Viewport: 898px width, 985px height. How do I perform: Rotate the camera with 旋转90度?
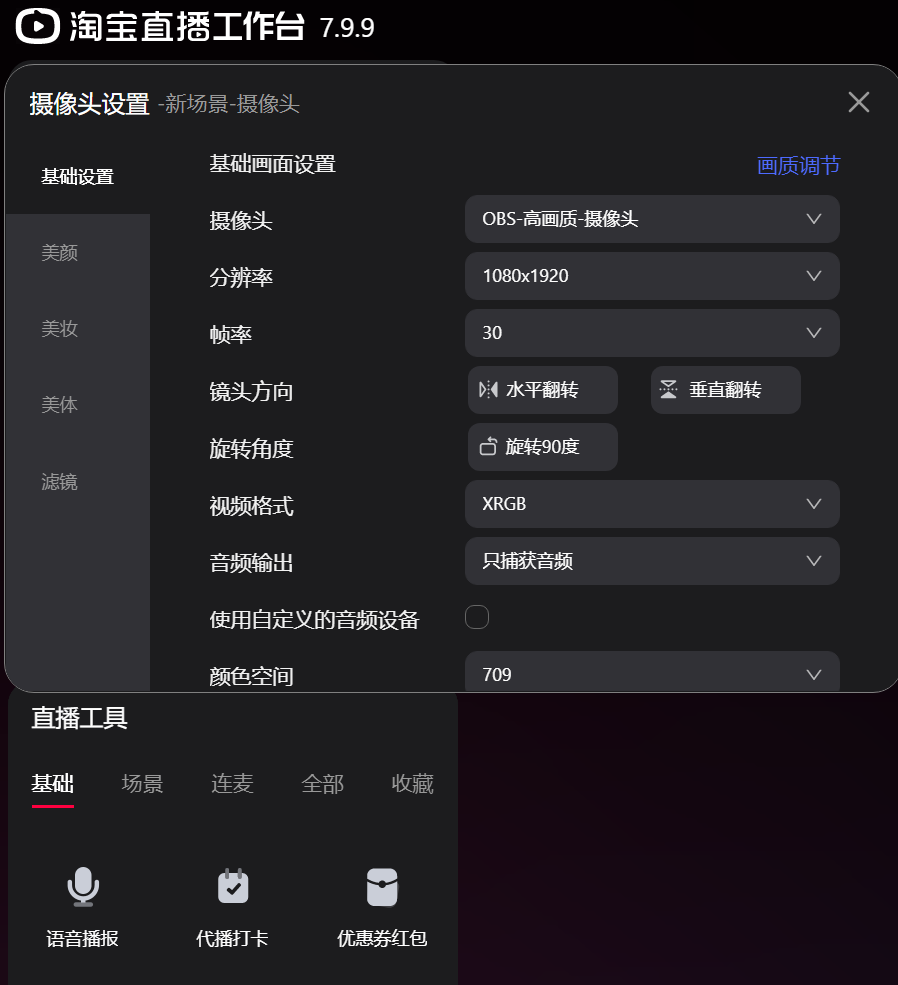click(542, 447)
